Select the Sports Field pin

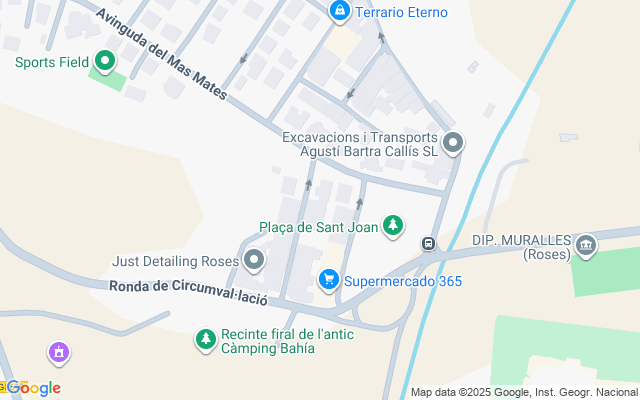click(x=105, y=62)
